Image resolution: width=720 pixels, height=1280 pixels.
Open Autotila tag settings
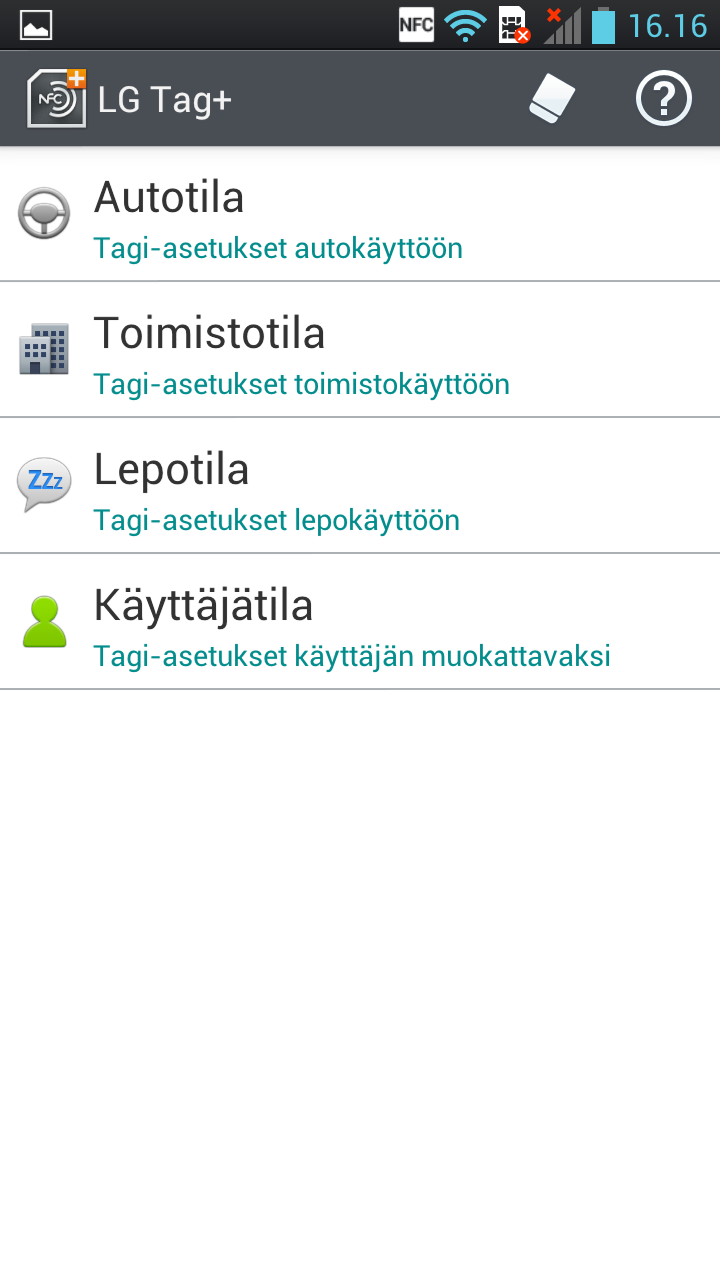point(360,216)
